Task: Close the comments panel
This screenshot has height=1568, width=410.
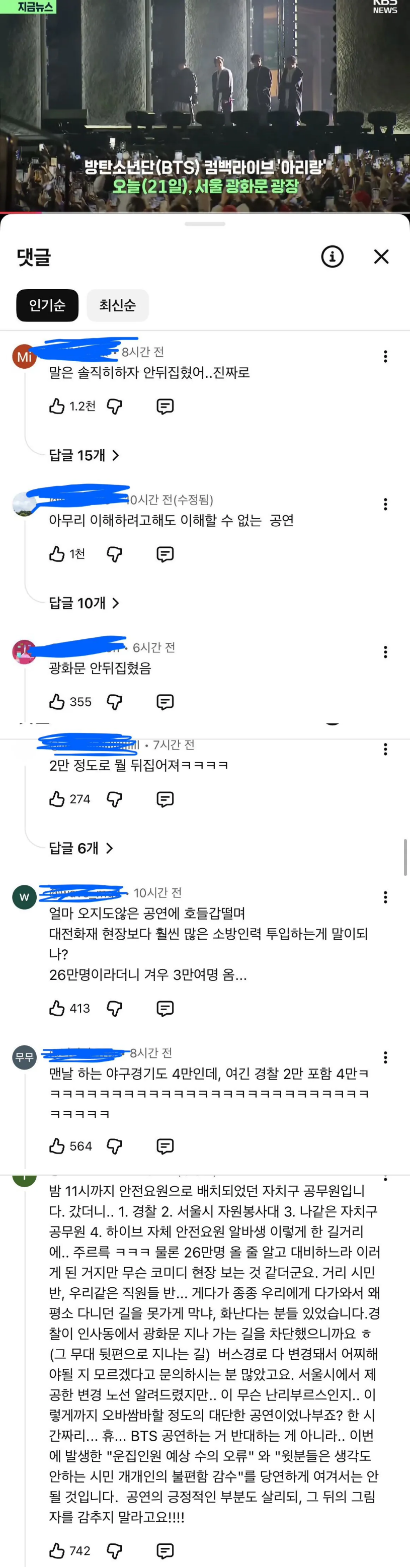Action: pyautogui.click(x=381, y=257)
